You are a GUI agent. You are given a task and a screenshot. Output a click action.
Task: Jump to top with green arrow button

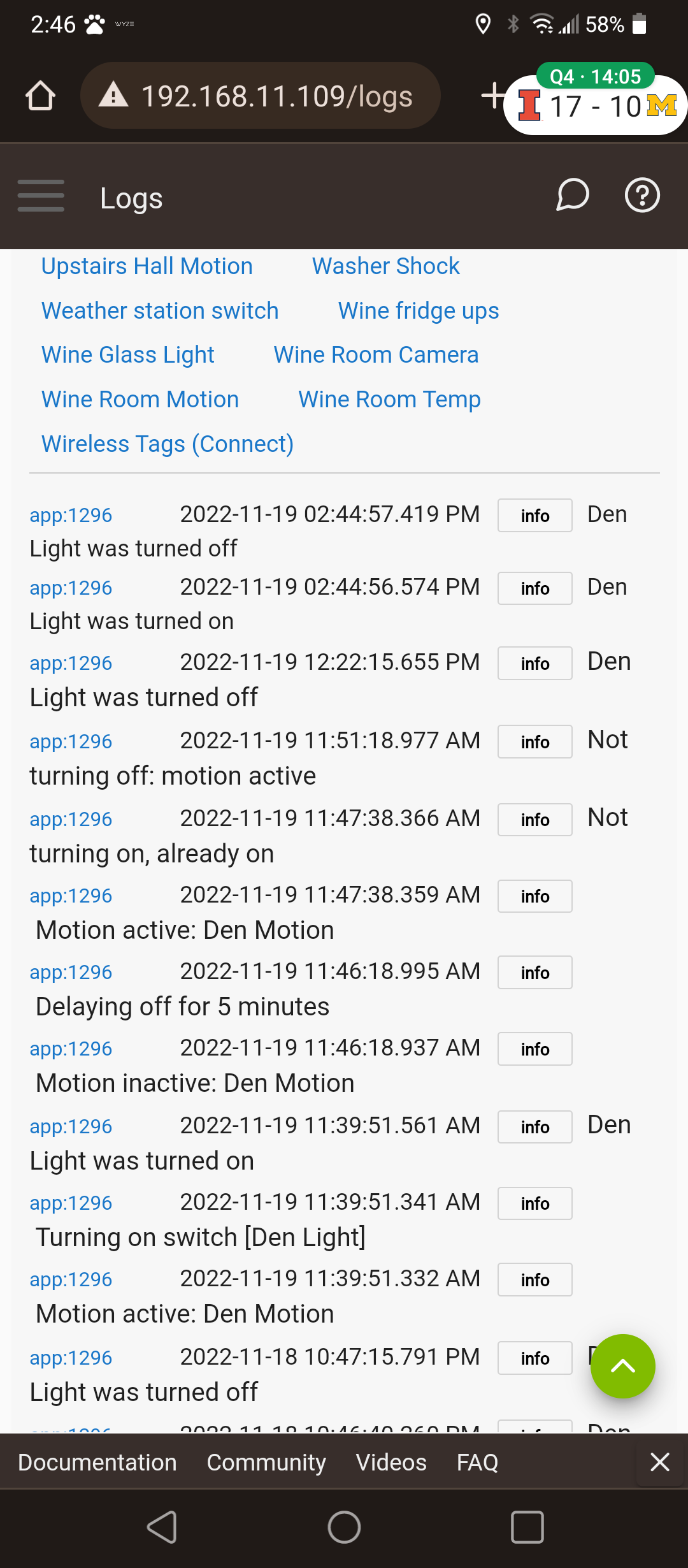click(x=622, y=1366)
